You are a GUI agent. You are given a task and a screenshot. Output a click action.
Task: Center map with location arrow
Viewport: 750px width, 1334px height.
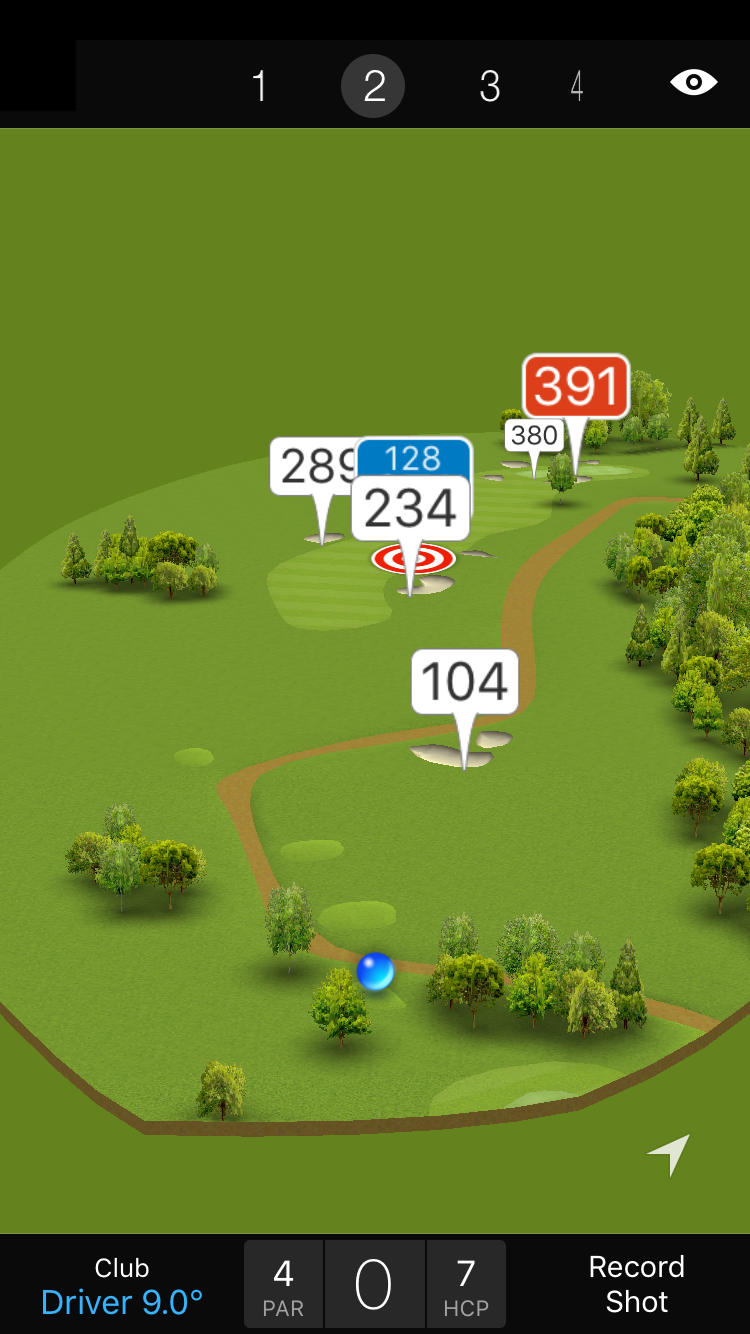pos(669,1154)
